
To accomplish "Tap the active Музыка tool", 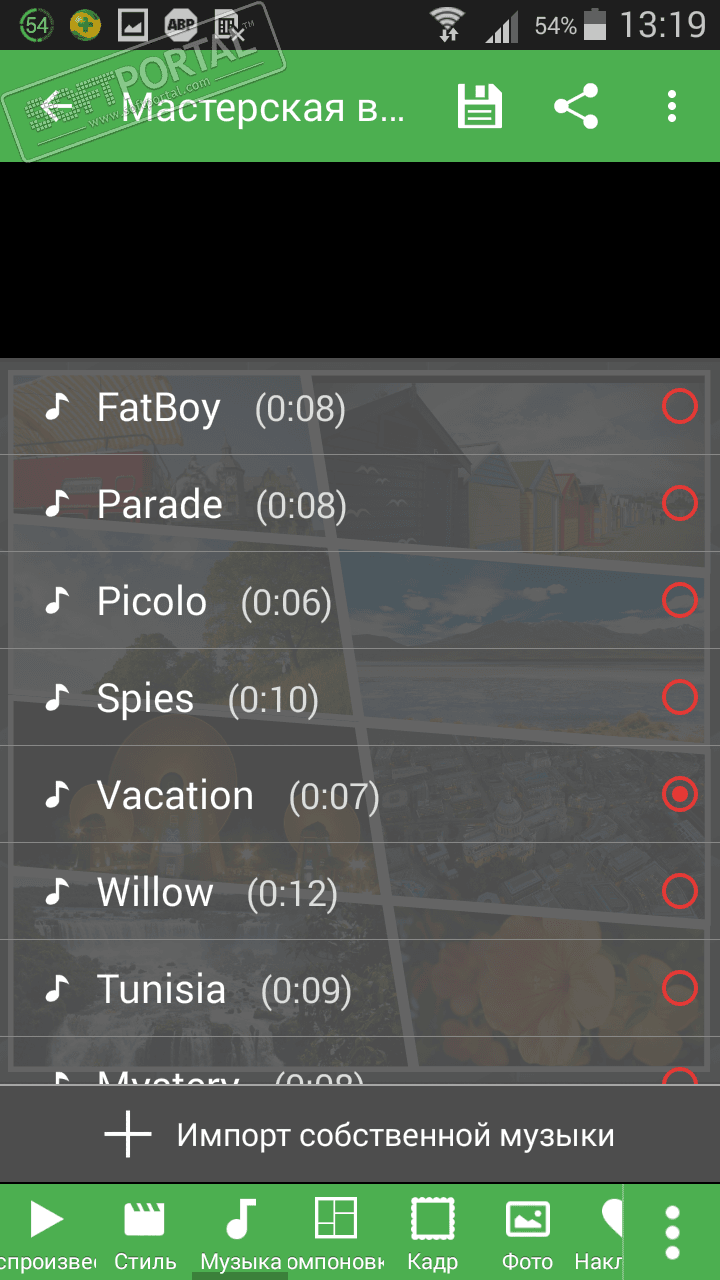I will (x=240, y=1232).
